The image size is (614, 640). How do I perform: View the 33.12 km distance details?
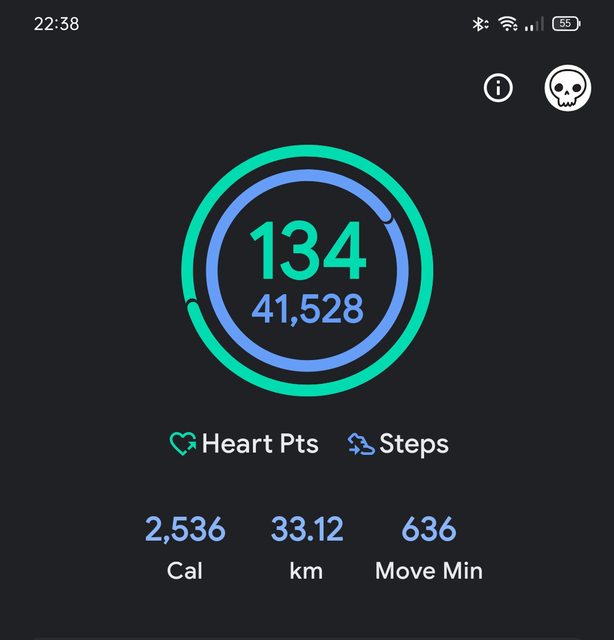click(x=307, y=547)
